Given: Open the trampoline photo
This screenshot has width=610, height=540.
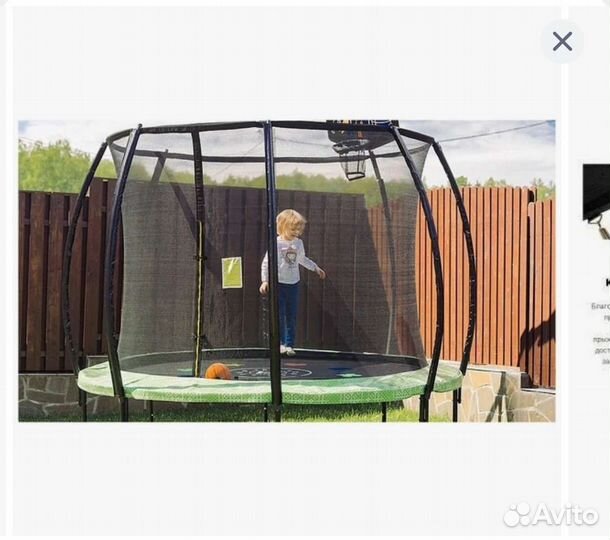Looking at the screenshot, I should (286, 270).
